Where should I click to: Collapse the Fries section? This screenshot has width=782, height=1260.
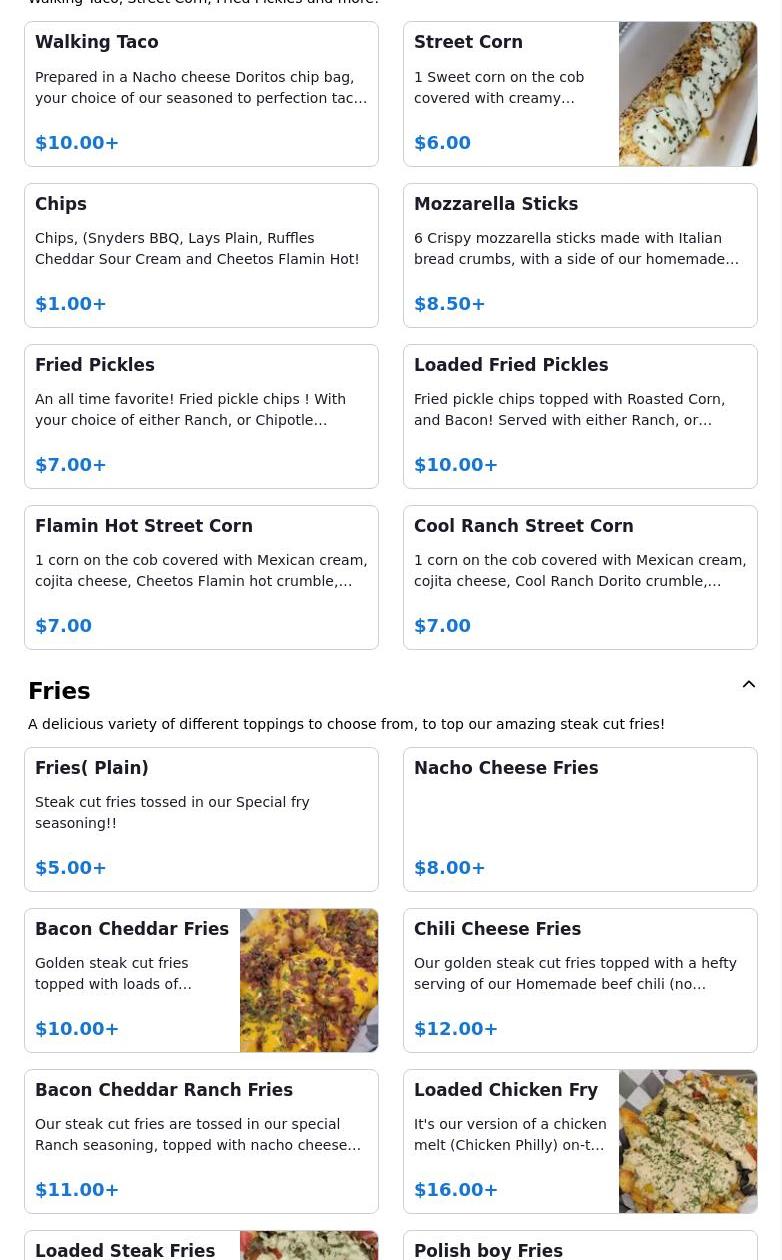click(x=748, y=685)
